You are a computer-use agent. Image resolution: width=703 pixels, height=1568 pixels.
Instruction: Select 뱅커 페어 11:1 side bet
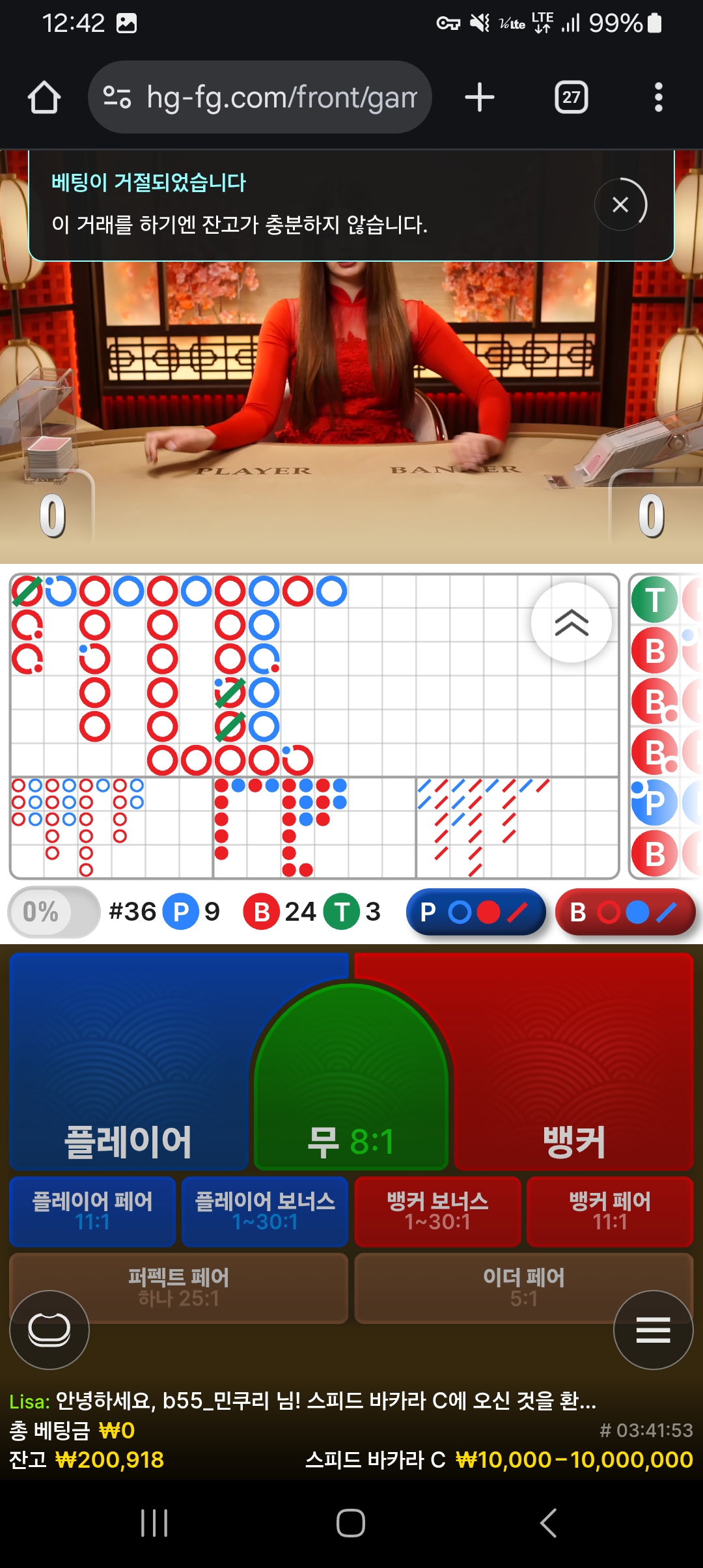[x=610, y=1212]
